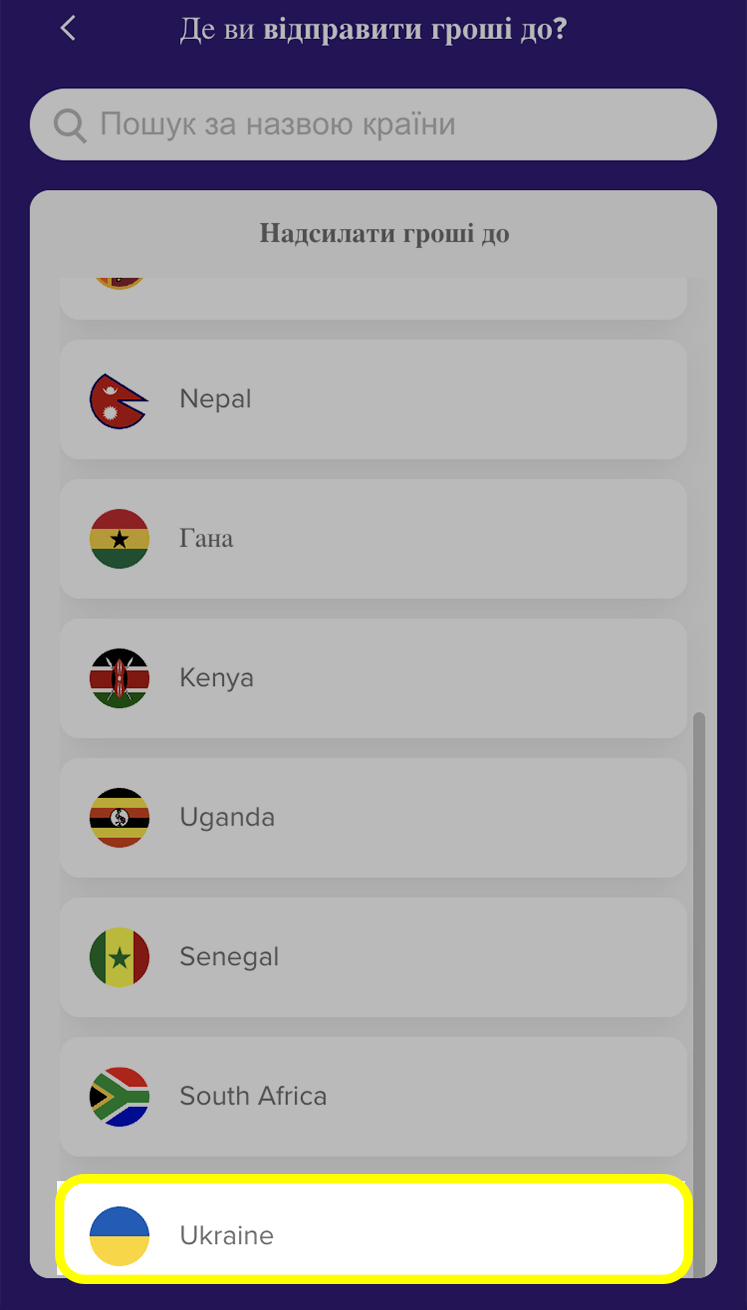Pick Kenya to send money to
The width and height of the screenshot is (747, 1310).
coord(373,678)
